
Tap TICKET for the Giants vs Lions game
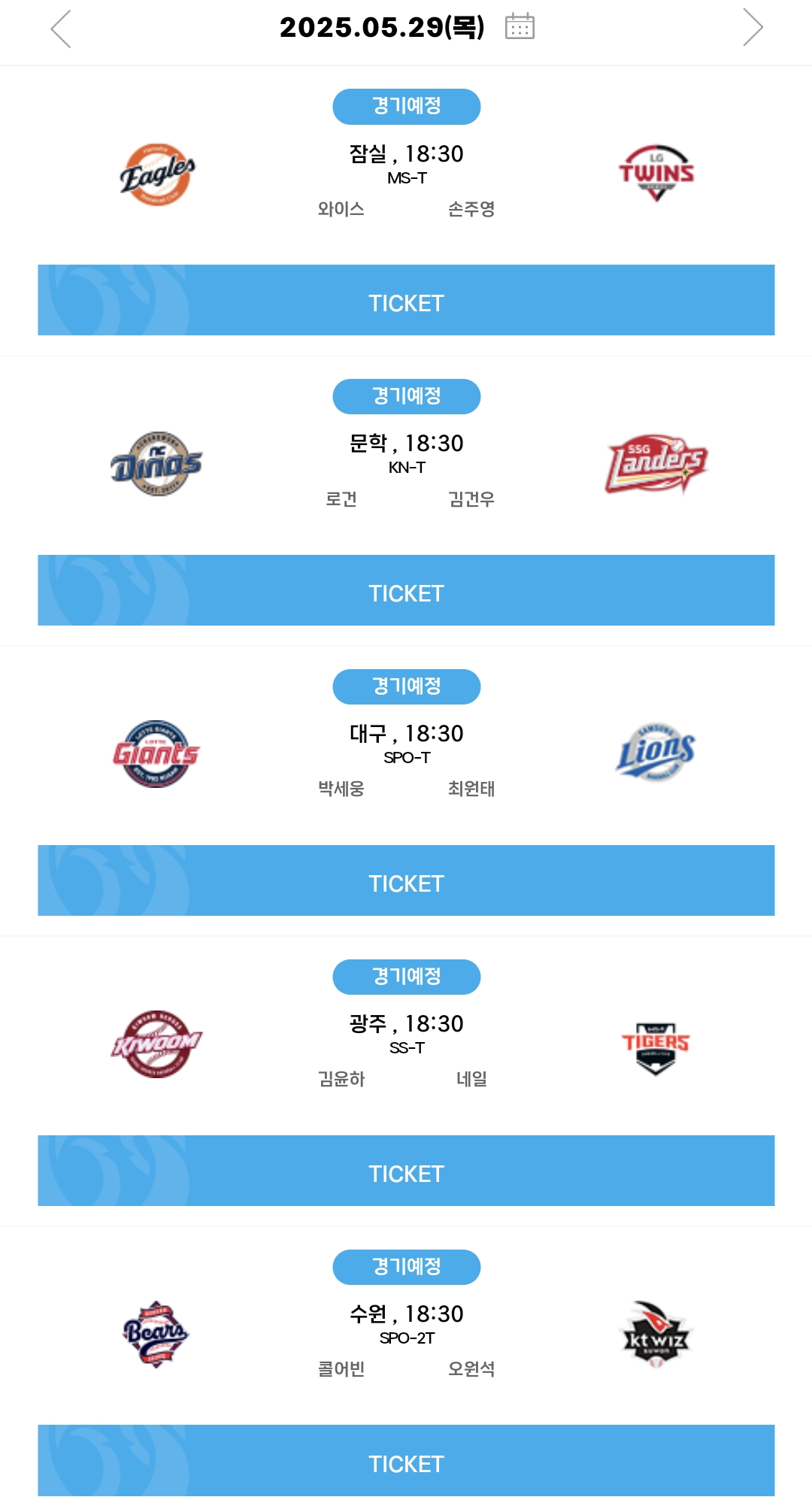click(406, 880)
